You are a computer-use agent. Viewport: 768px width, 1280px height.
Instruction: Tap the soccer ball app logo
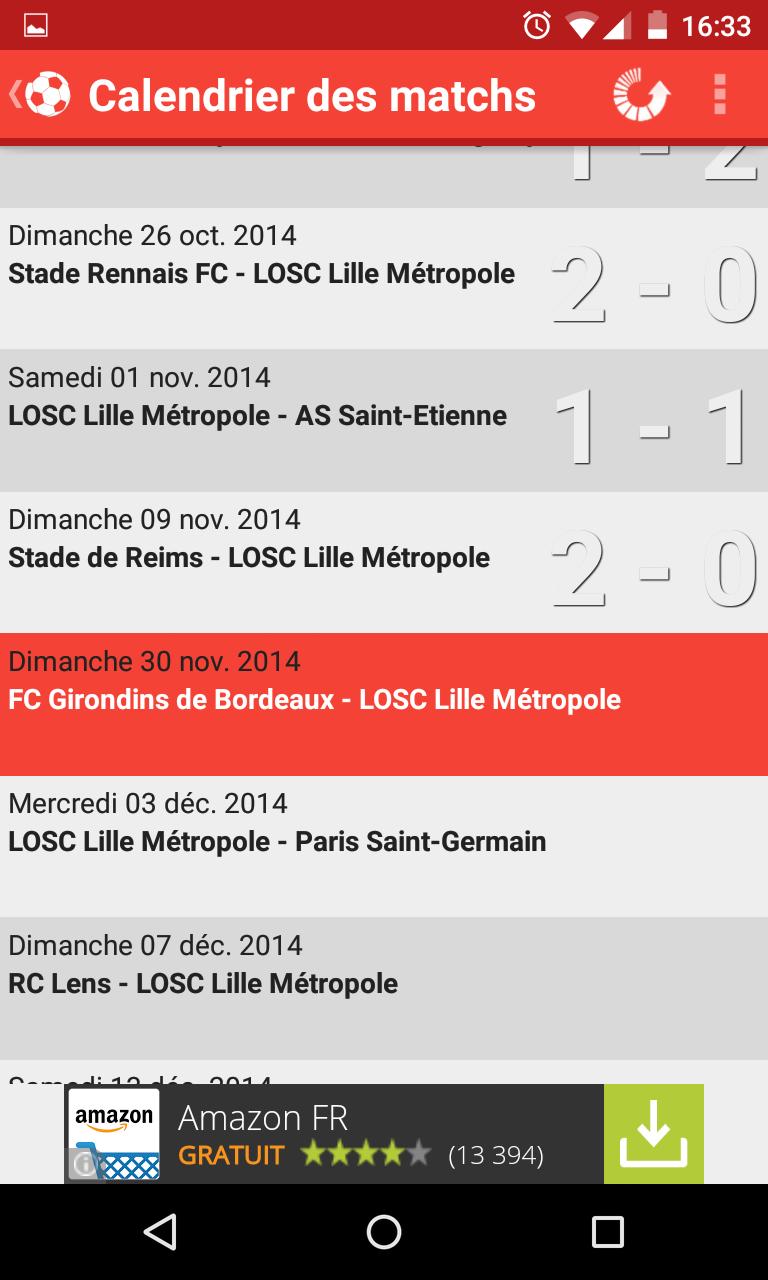(46, 95)
